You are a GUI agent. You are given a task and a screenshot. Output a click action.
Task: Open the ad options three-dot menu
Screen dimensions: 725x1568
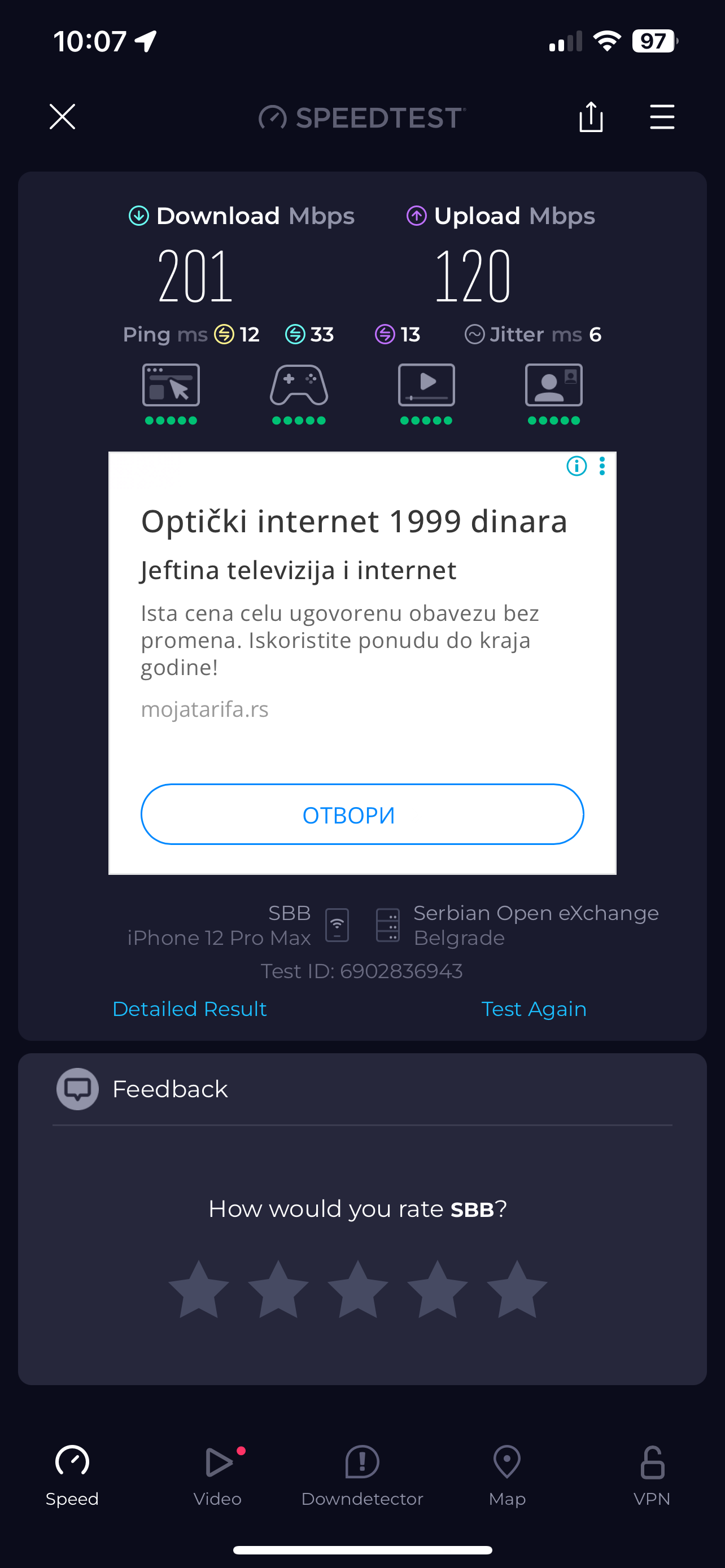coord(602,466)
